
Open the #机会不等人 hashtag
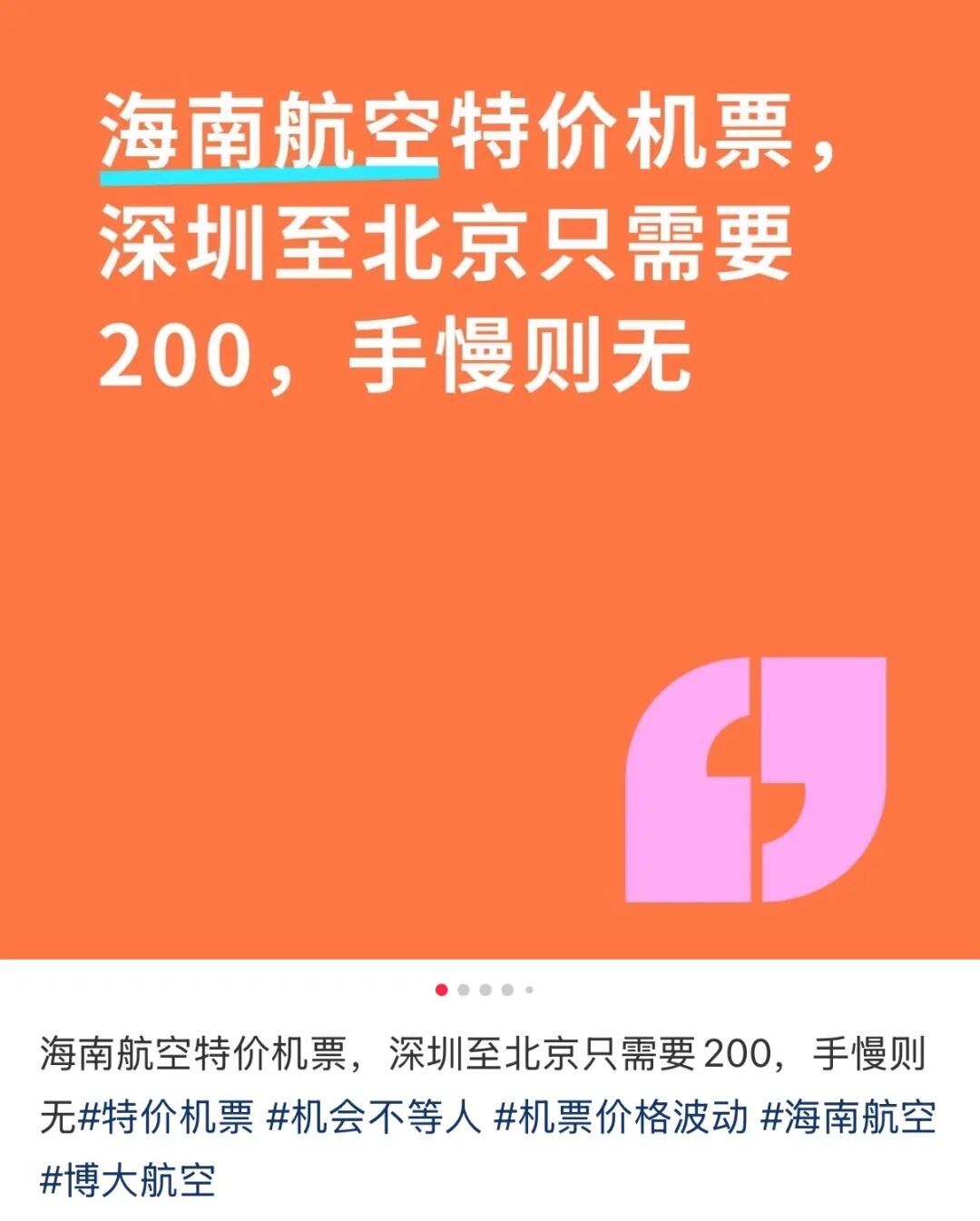(374, 1117)
